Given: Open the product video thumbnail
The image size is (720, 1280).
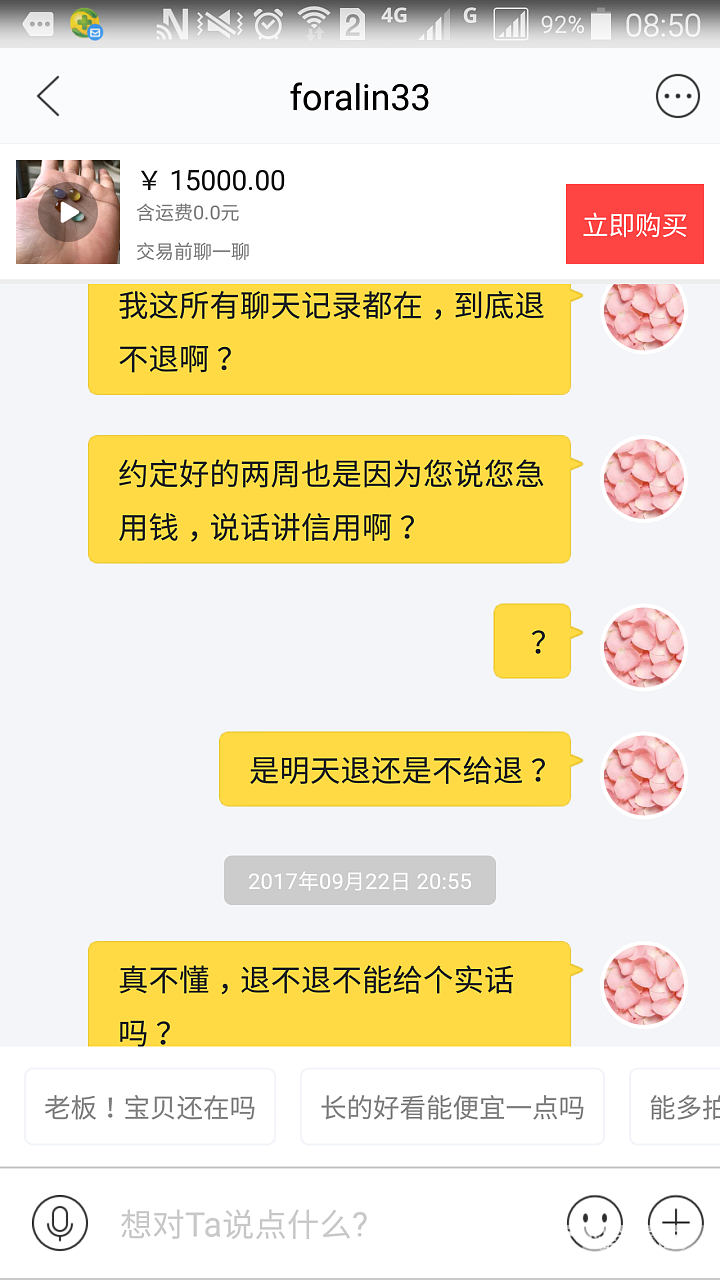Looking at the screenshot, I should click(68, 212).
